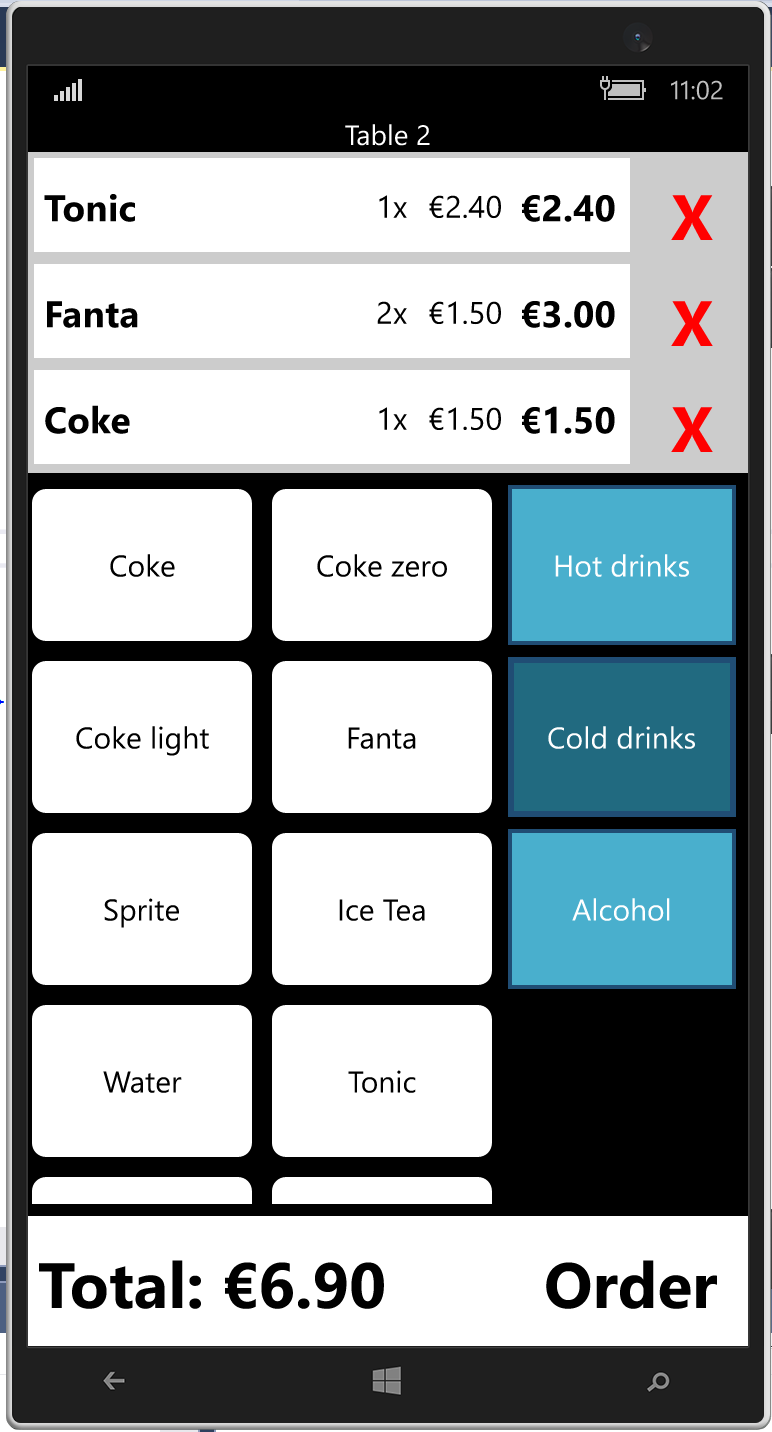
Task: Add another Fanta from the drinks grid
Action: click(x=382, y=737)
